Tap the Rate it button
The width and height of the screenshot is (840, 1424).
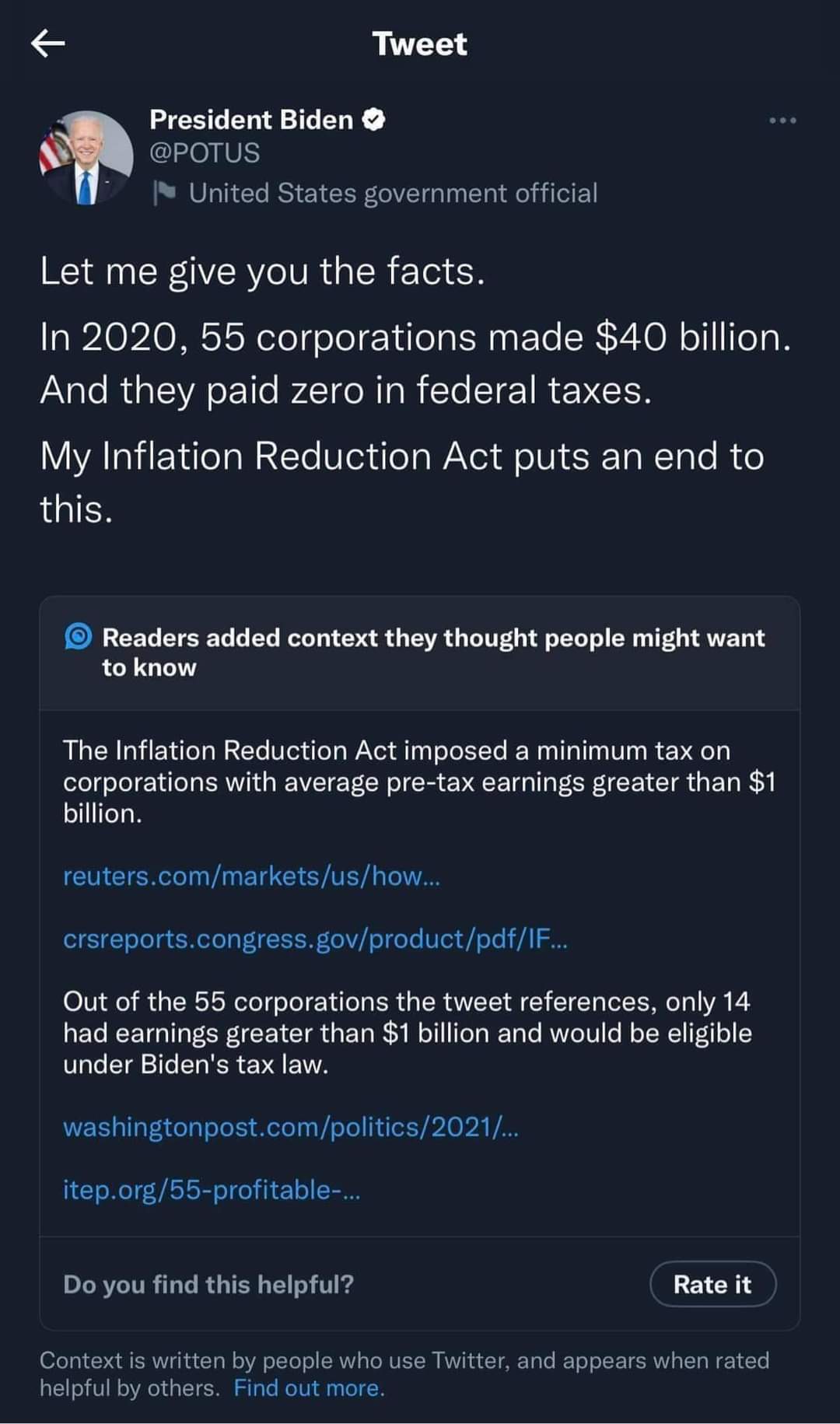coord(712,1284)
